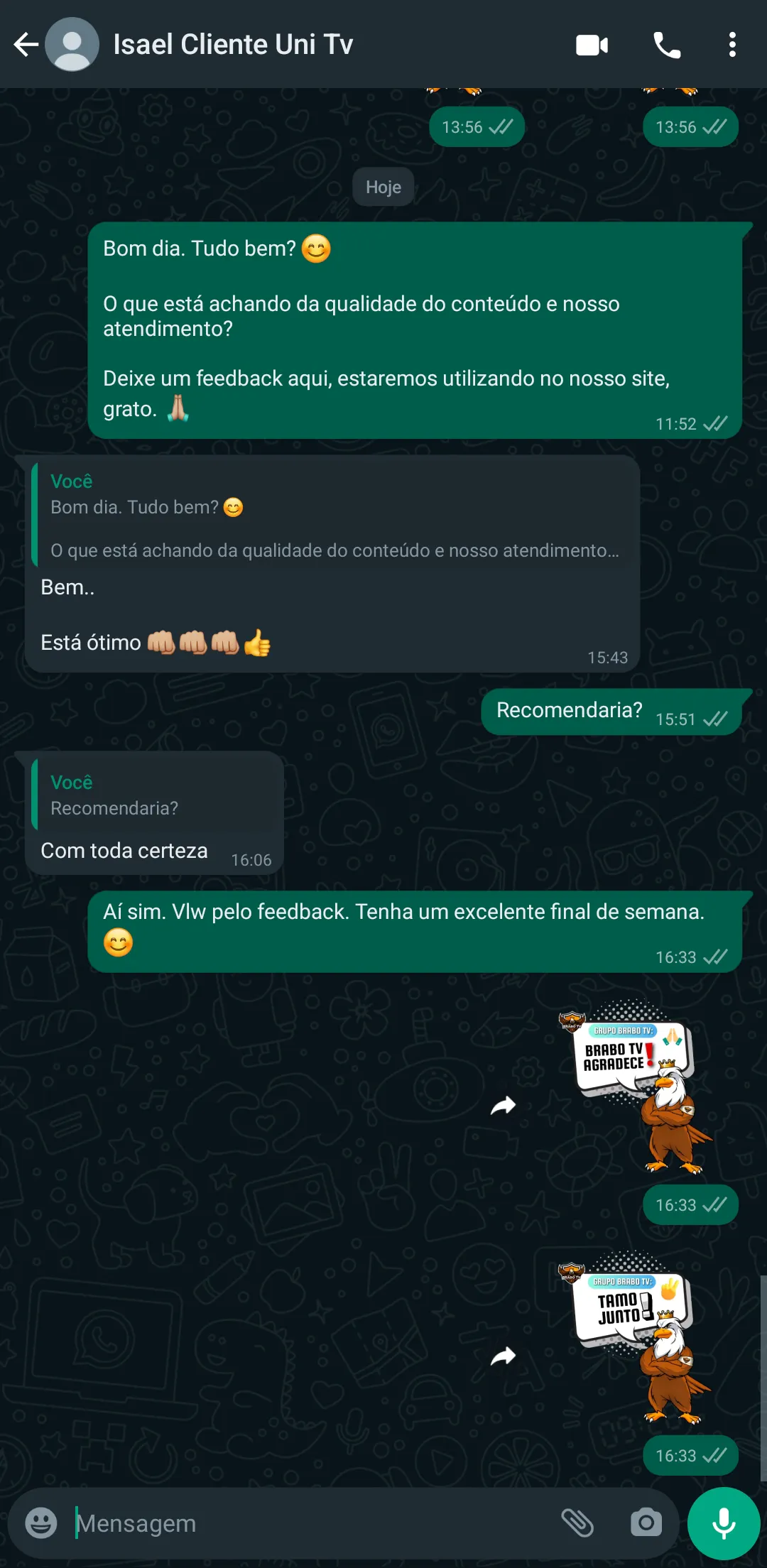Record a voice message with the microphone

(722, 1523)
